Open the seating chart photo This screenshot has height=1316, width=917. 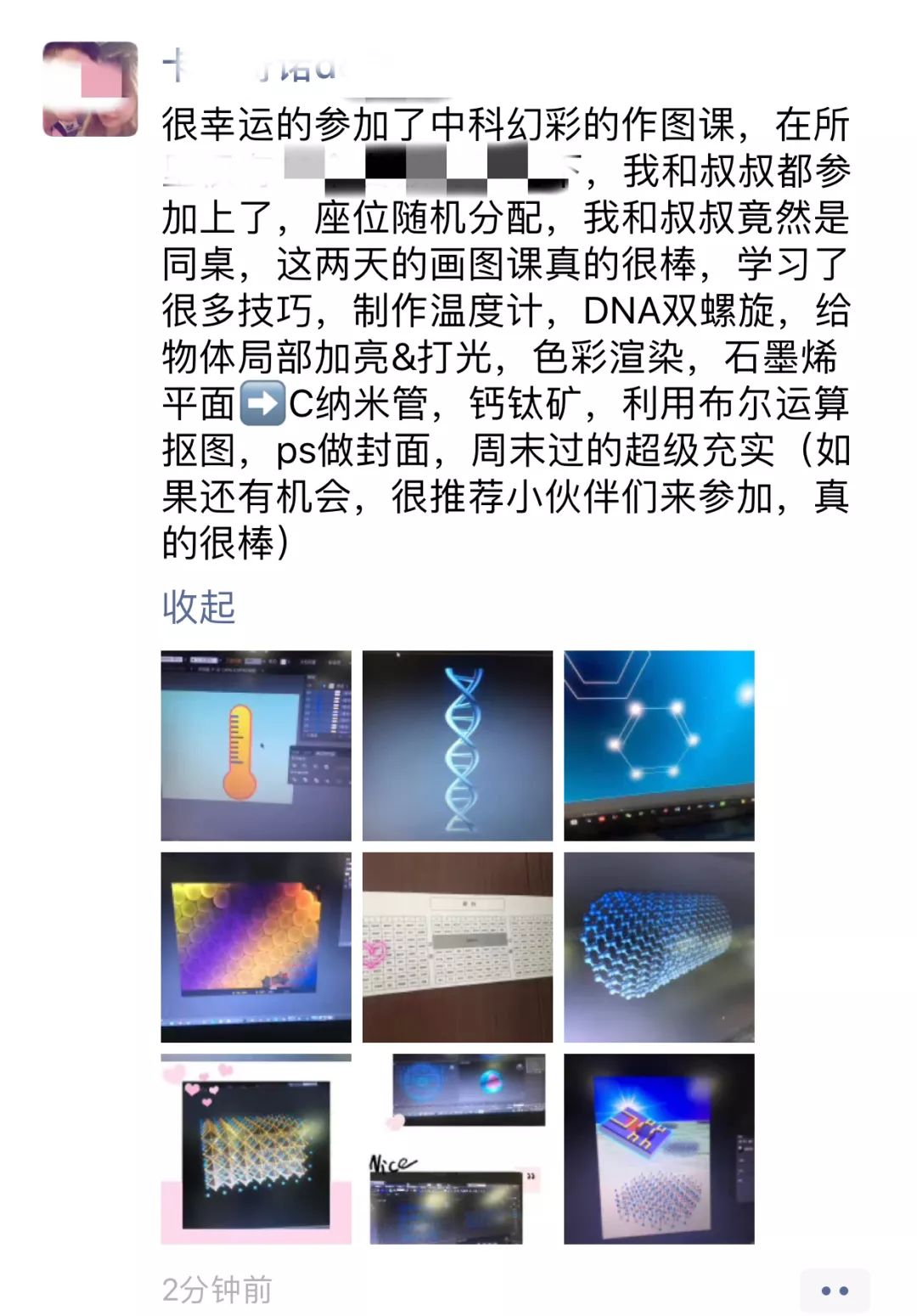tap(457, 947)
